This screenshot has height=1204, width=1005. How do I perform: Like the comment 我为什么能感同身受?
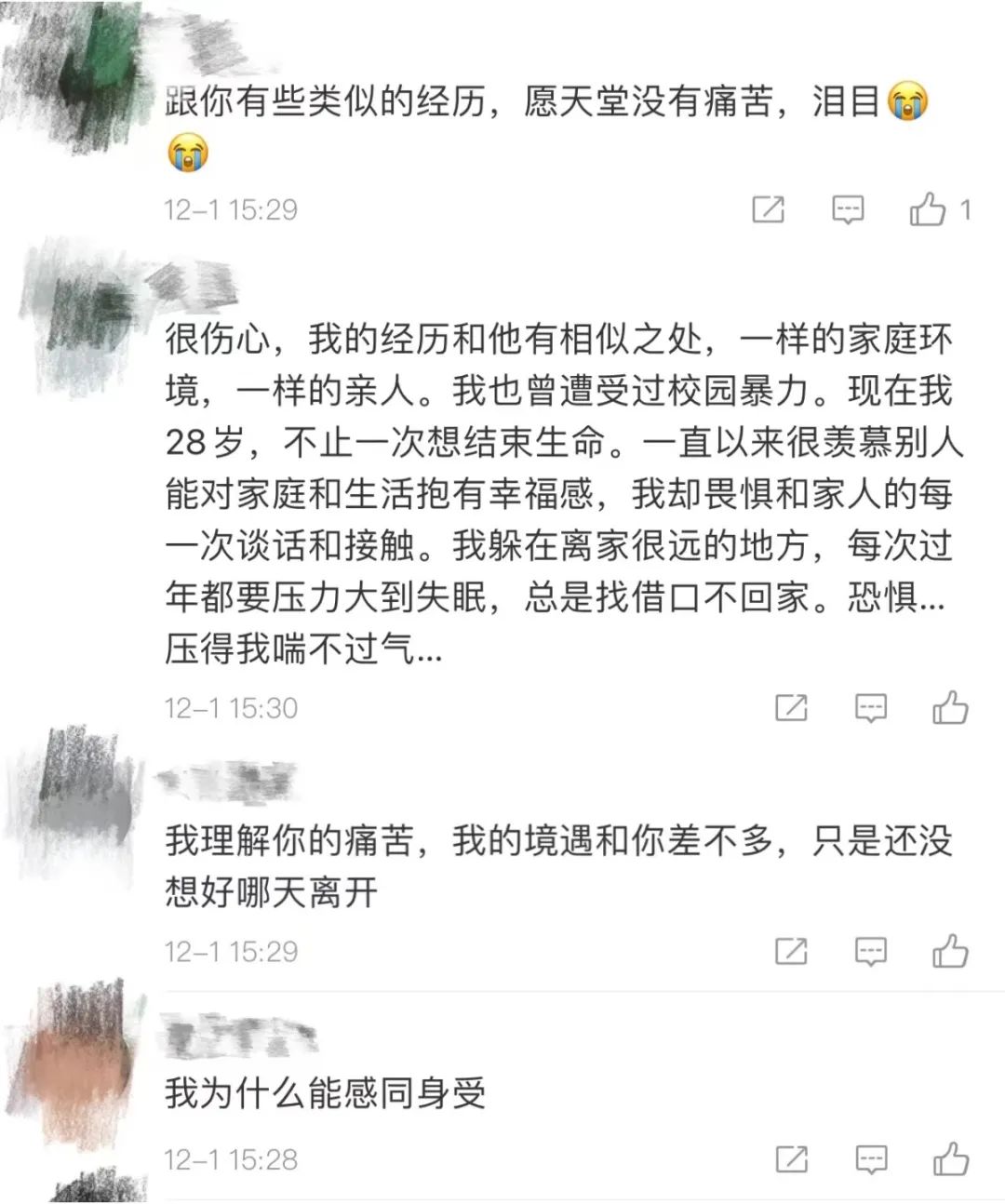pyautogui.click(x=950, y=1159)
